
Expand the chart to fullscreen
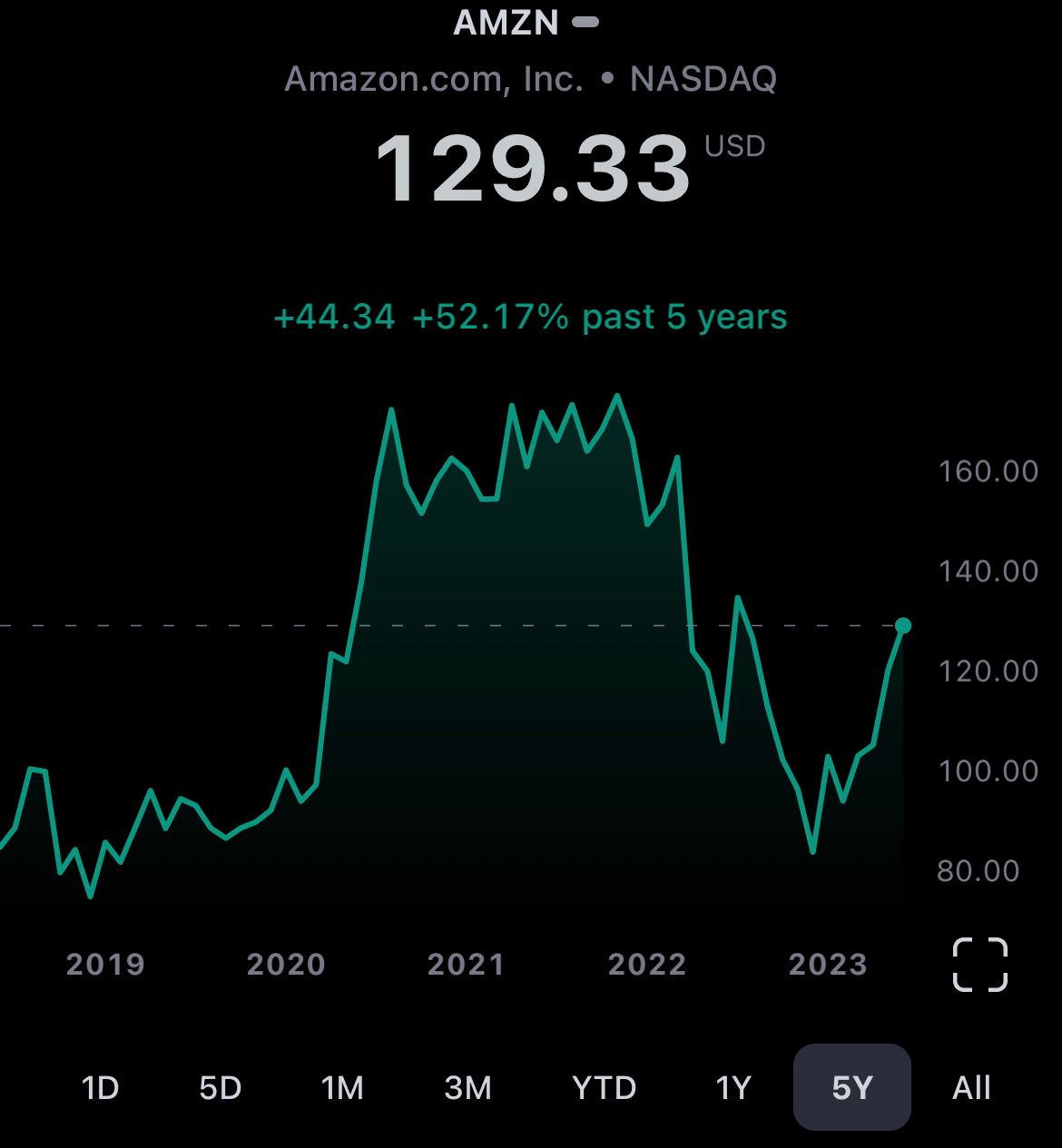(979, 964)
